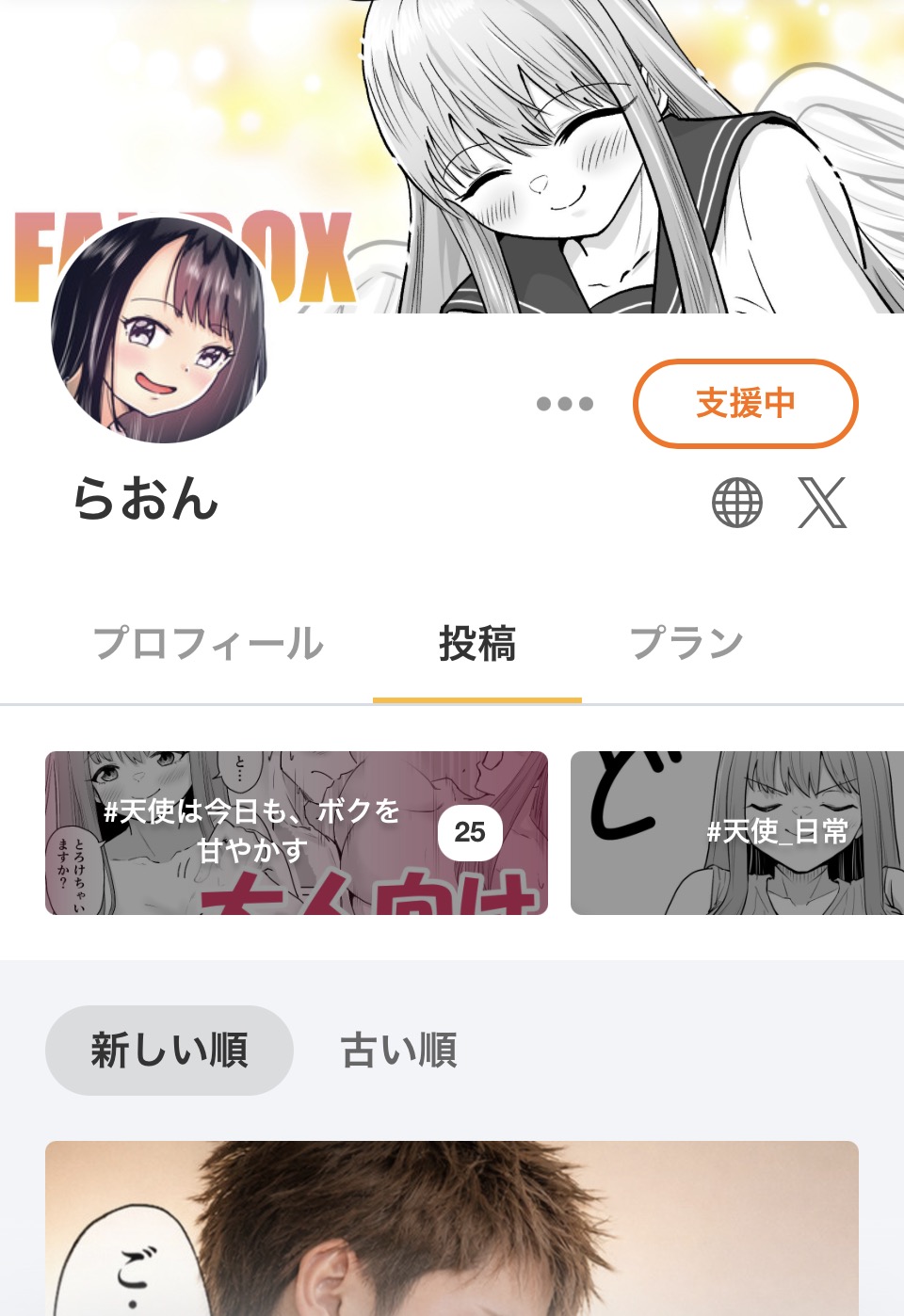The height and width of the screenshot is (1316, 904).
Task: Open the #天使_日常 tag card
Action: 736,832
